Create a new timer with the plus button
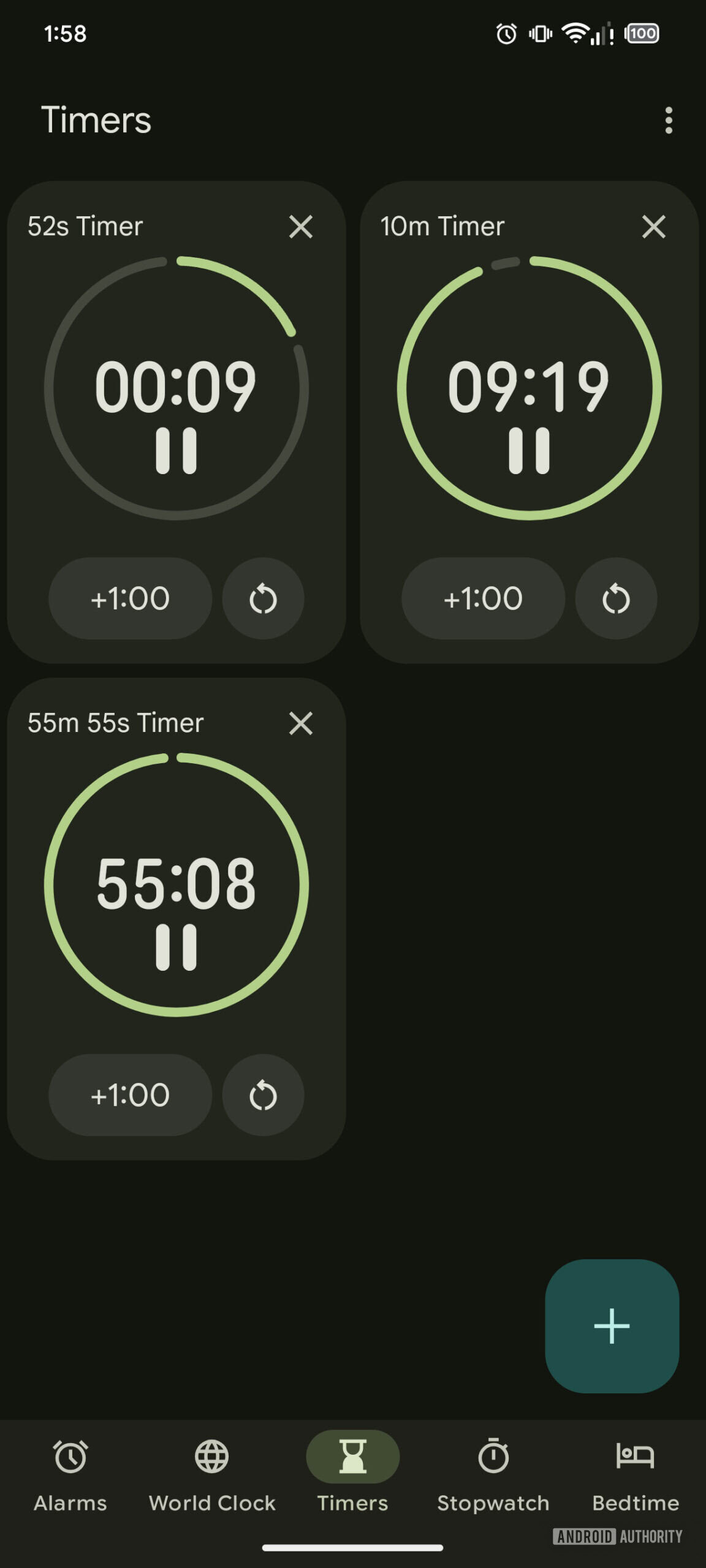 [612, 1326]
